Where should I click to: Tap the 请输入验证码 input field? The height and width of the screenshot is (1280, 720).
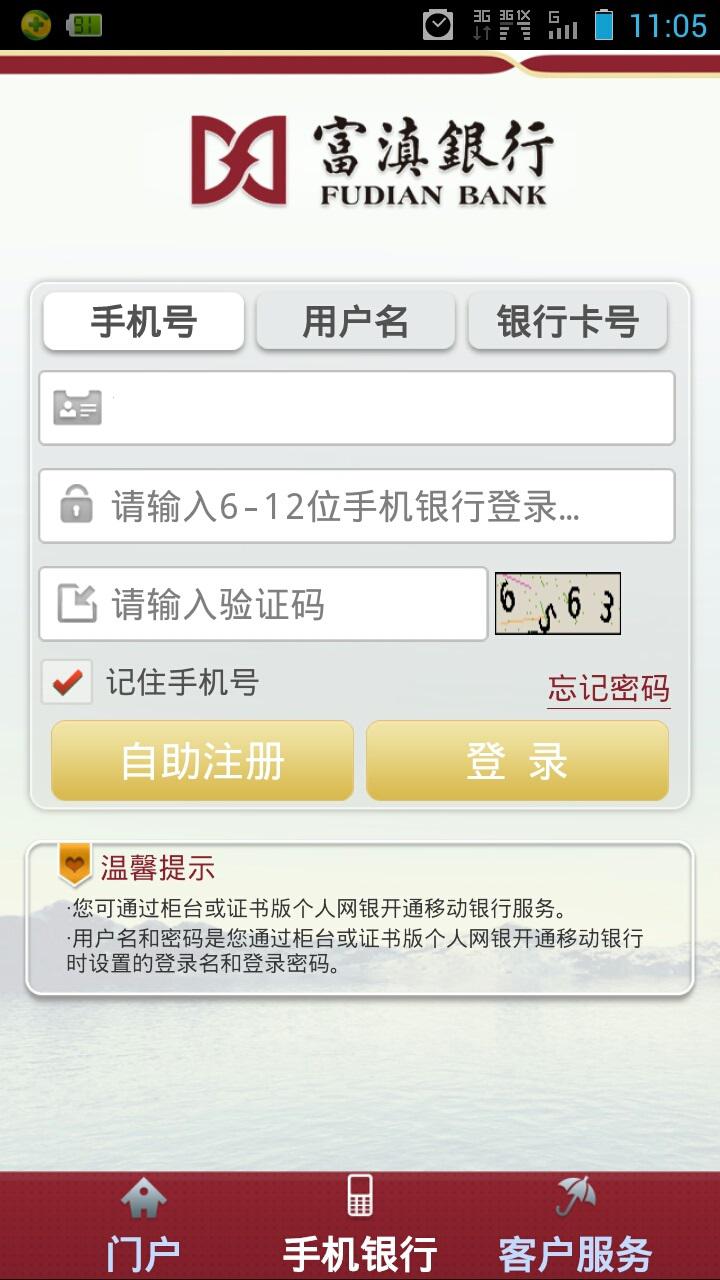tap(280, 604)
